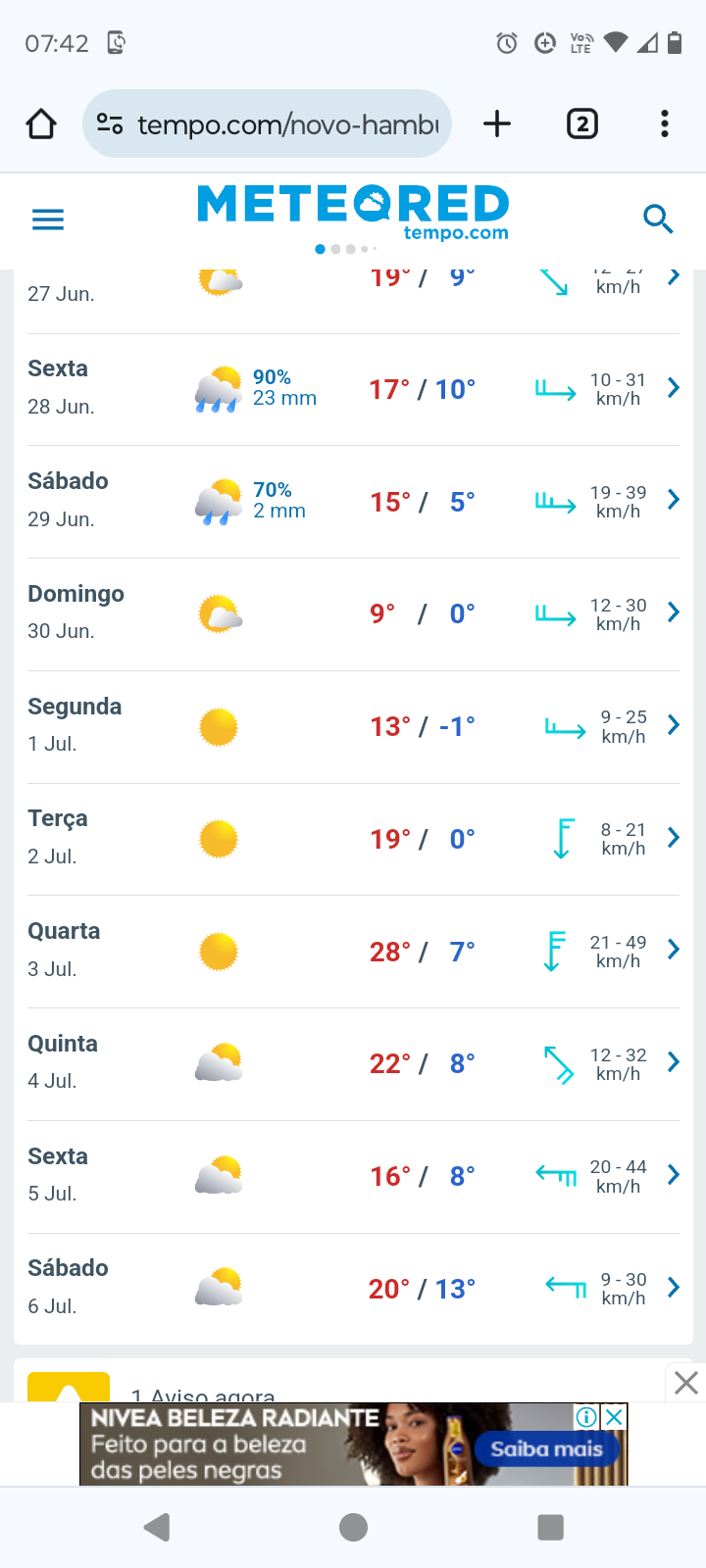Dismiss the bottom ad overlay
This screenshot has width=706, height=1568.
(x=686, y=1383)
